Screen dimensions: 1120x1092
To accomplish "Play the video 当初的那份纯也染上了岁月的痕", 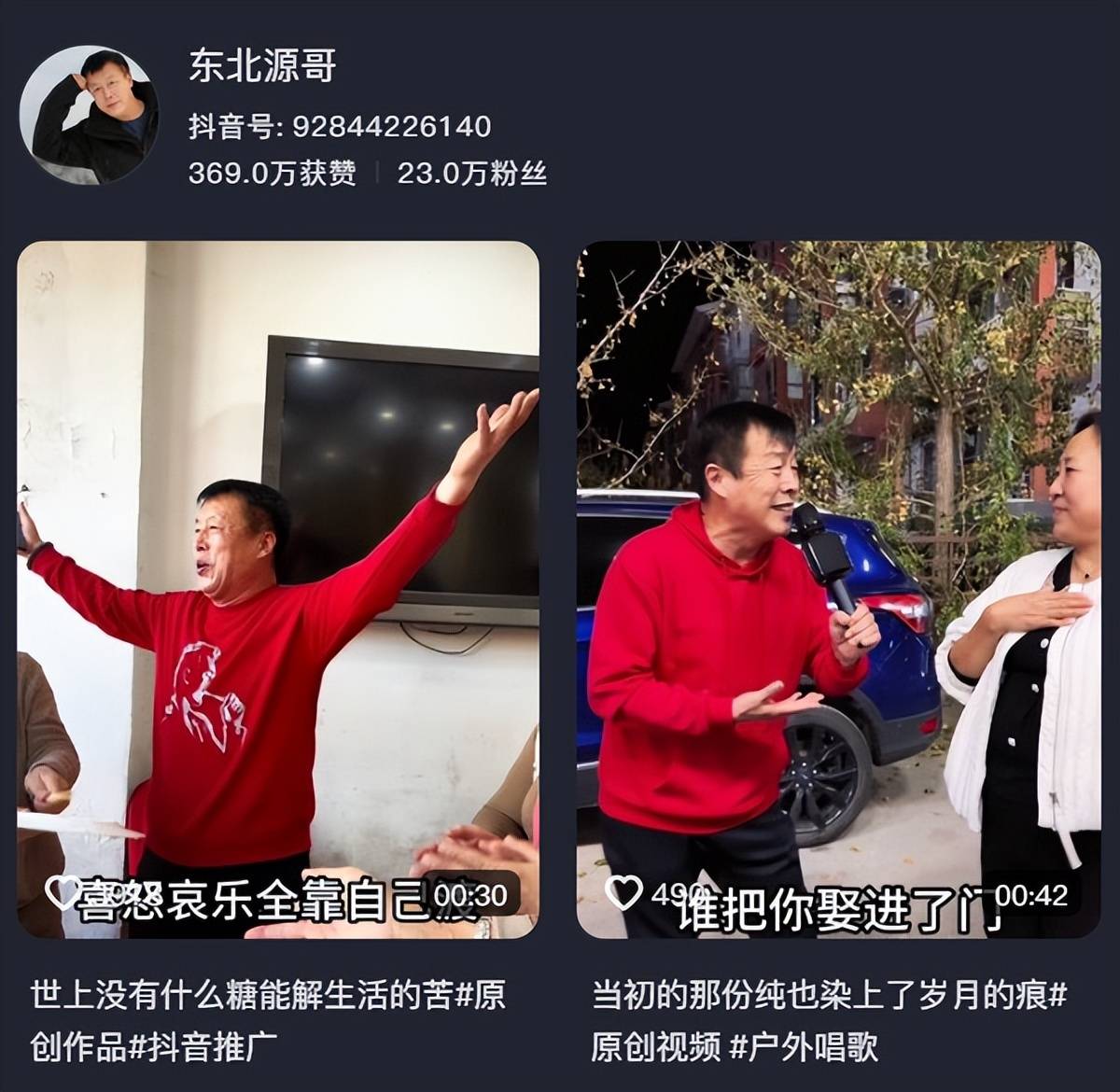I will [838, 589].
